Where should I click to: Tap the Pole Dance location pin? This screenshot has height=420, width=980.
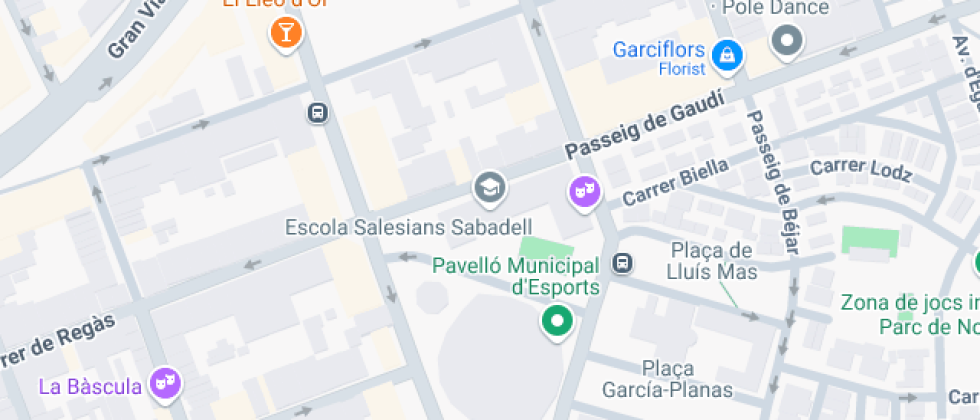pyautogui.click(x=788, y=41)
